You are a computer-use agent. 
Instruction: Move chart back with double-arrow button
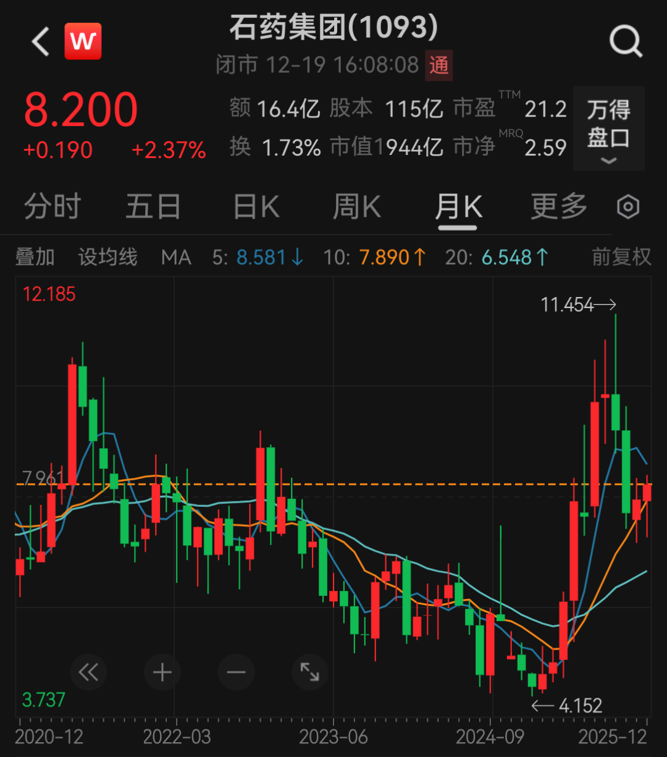pyautogui.click(x=88, y=672)
